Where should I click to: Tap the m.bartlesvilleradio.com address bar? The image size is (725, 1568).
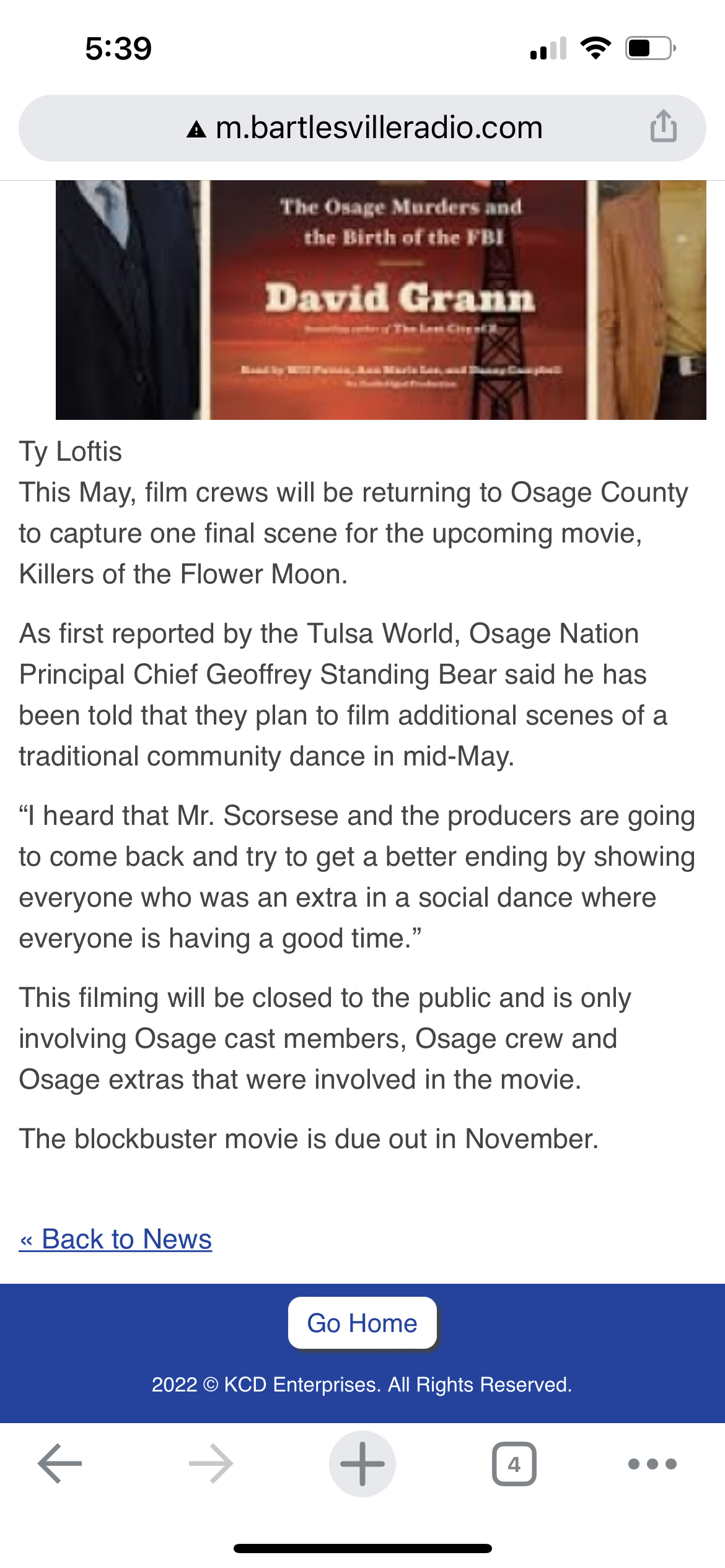(362, 128)
